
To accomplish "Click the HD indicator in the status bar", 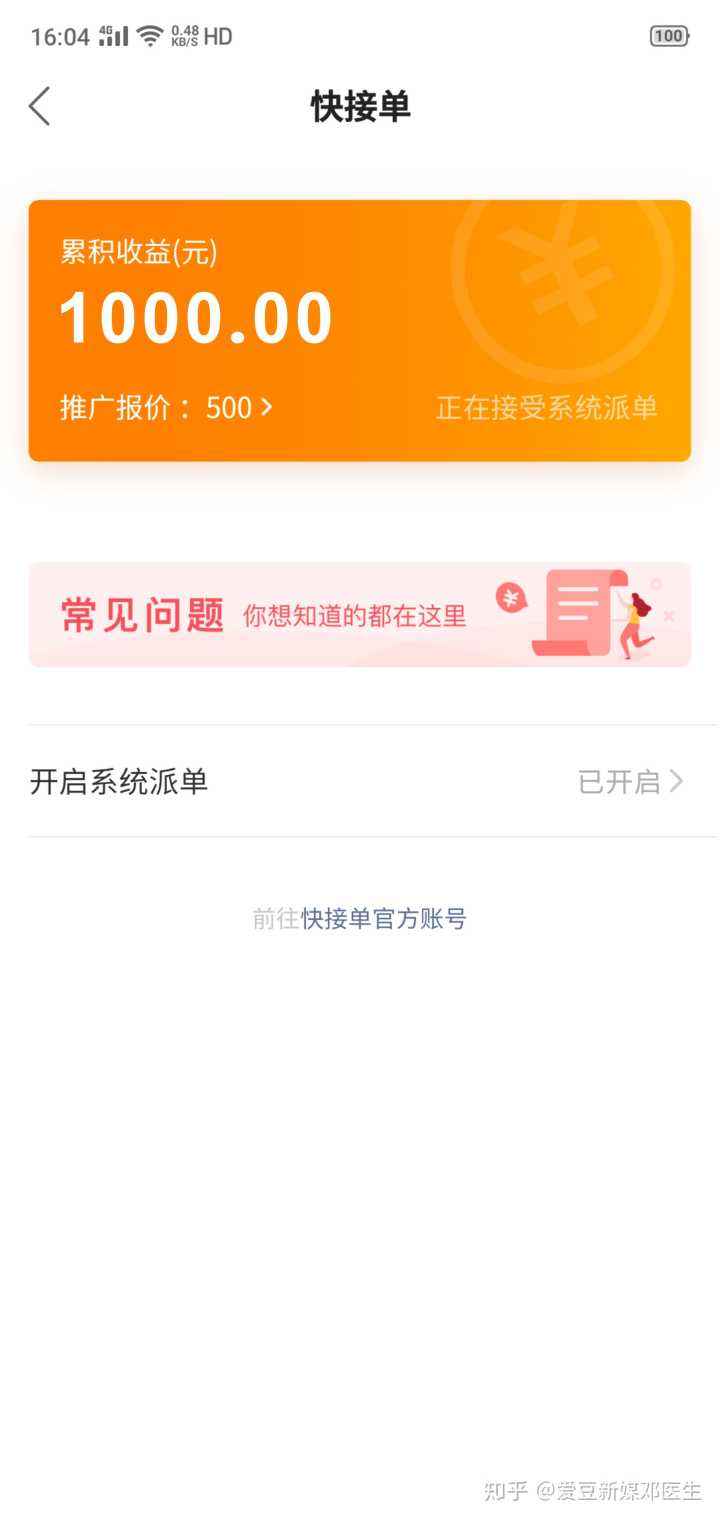I will coord(220,36).
